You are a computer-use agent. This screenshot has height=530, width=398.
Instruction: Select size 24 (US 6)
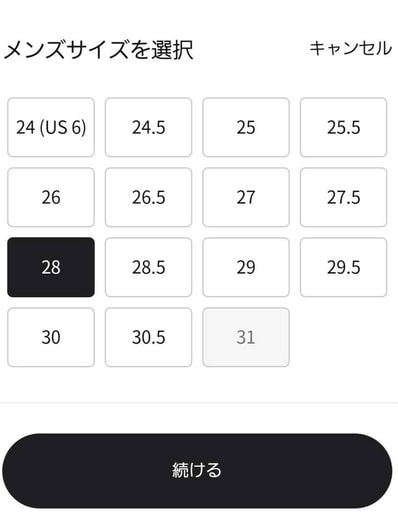pos(51,127)
